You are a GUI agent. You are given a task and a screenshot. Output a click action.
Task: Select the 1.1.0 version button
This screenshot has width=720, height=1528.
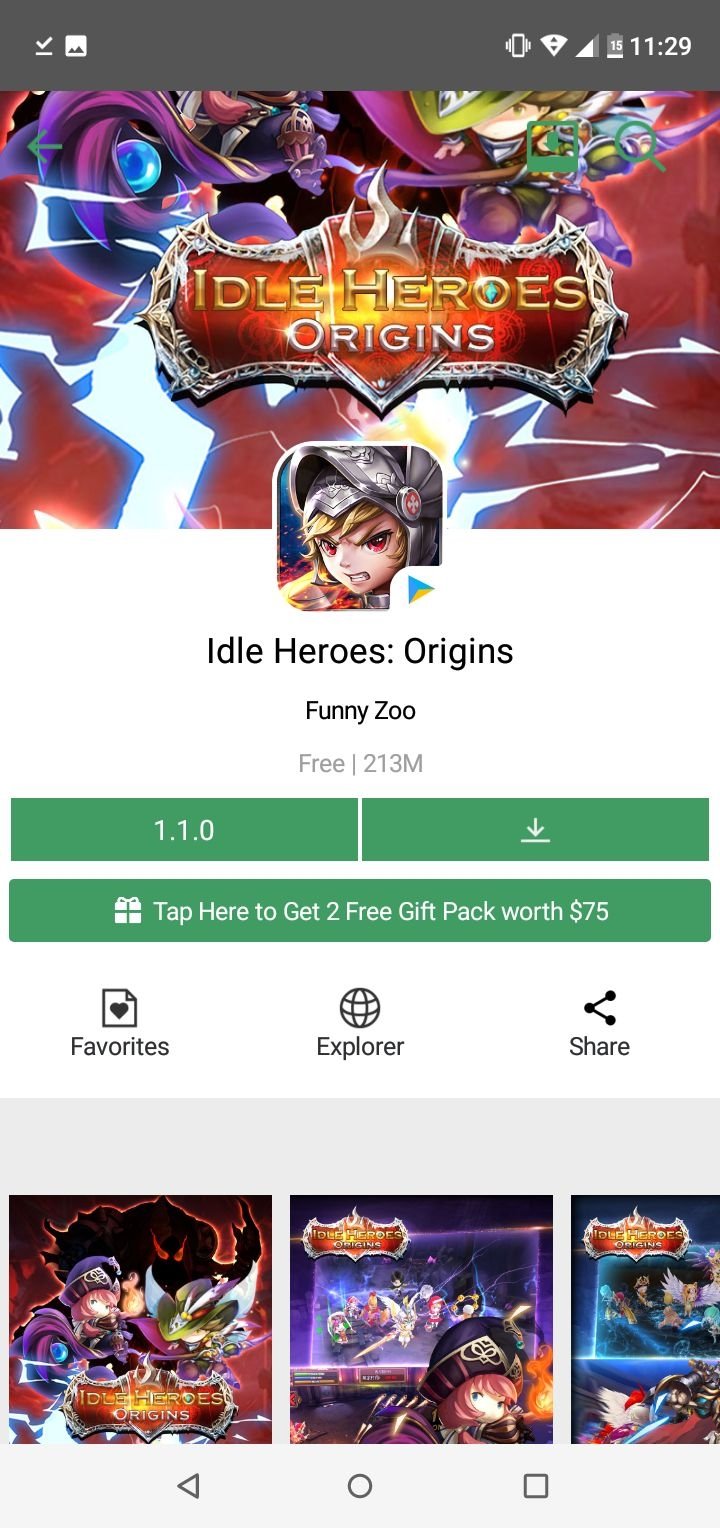tap(184, 830)
